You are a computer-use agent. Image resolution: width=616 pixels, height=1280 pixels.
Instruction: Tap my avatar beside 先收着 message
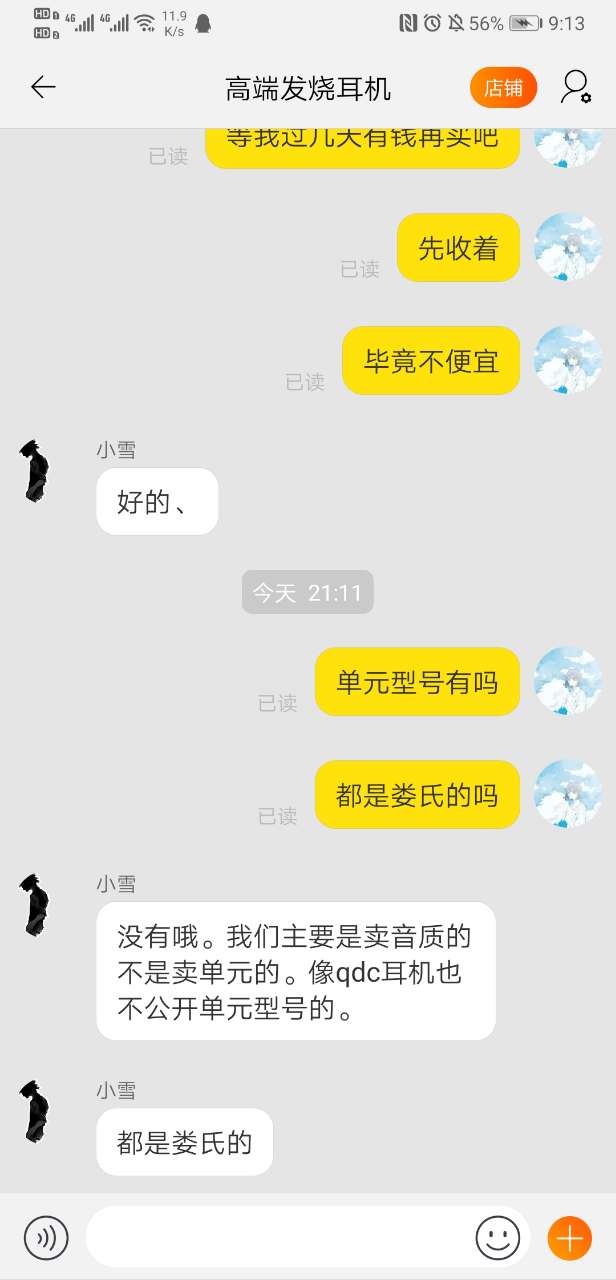coord(568,246)
